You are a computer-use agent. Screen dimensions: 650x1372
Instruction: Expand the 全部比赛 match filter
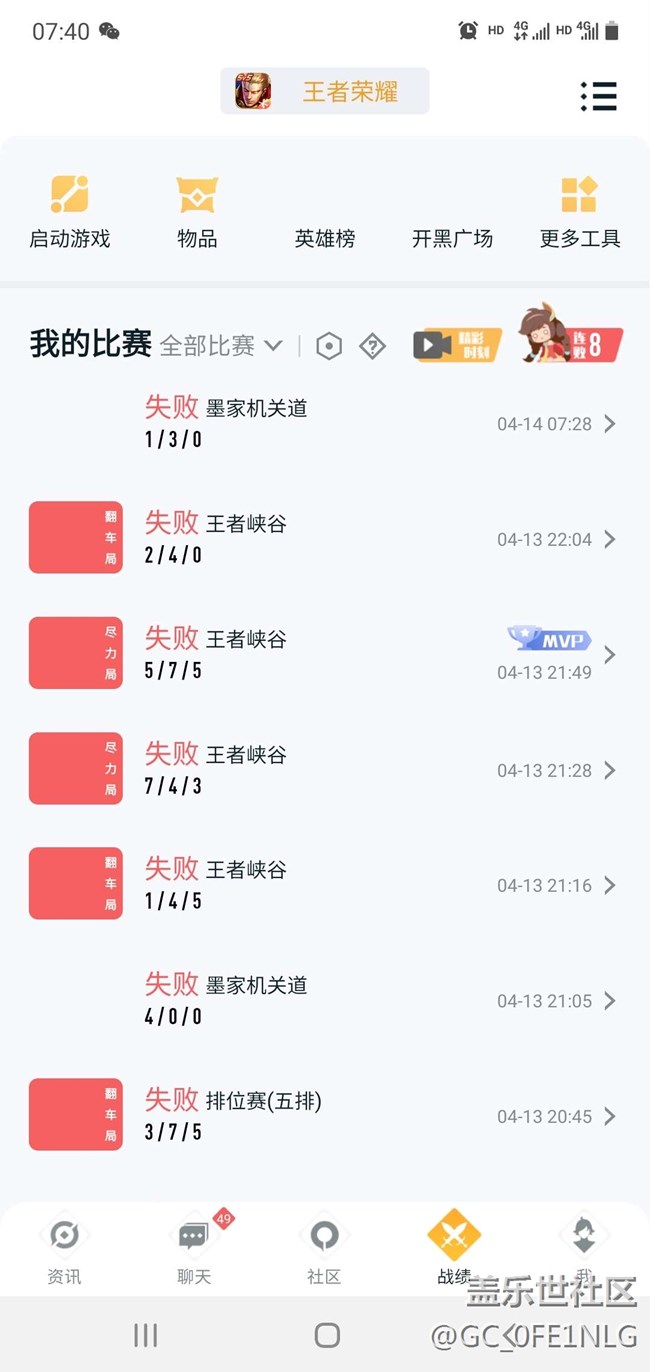tap(221, 346)
